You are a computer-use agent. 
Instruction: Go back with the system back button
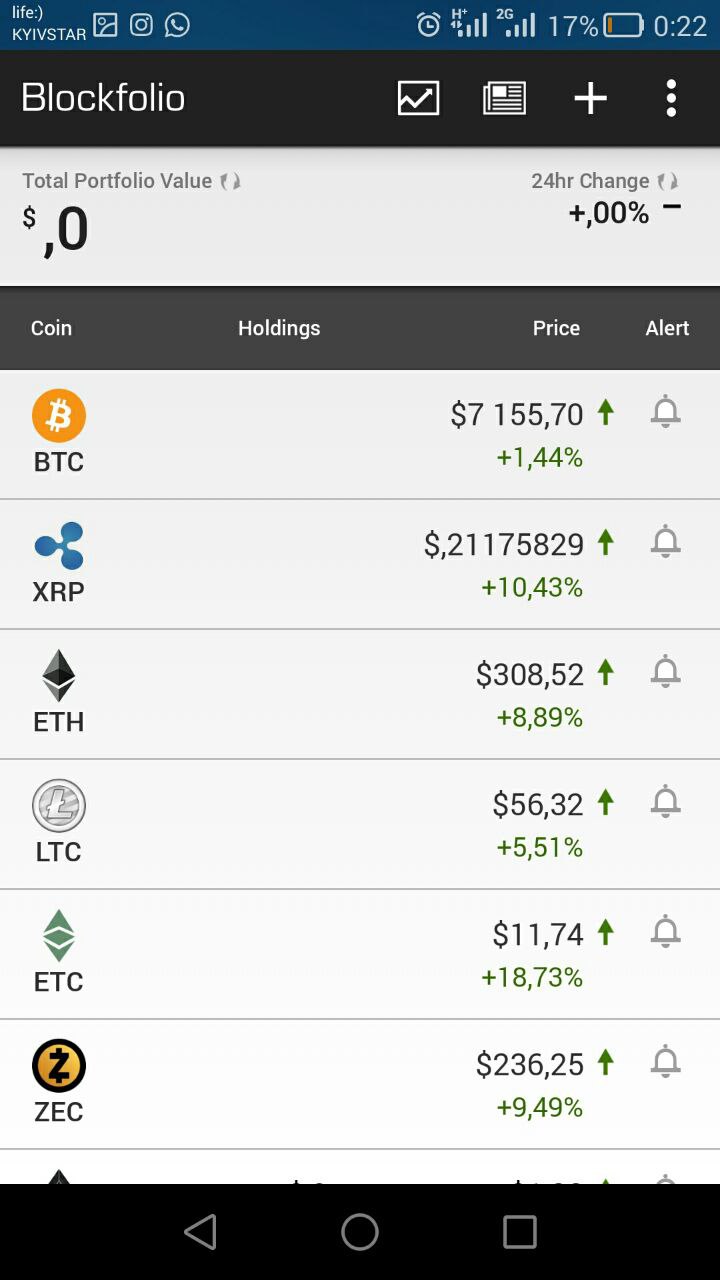200,1232
